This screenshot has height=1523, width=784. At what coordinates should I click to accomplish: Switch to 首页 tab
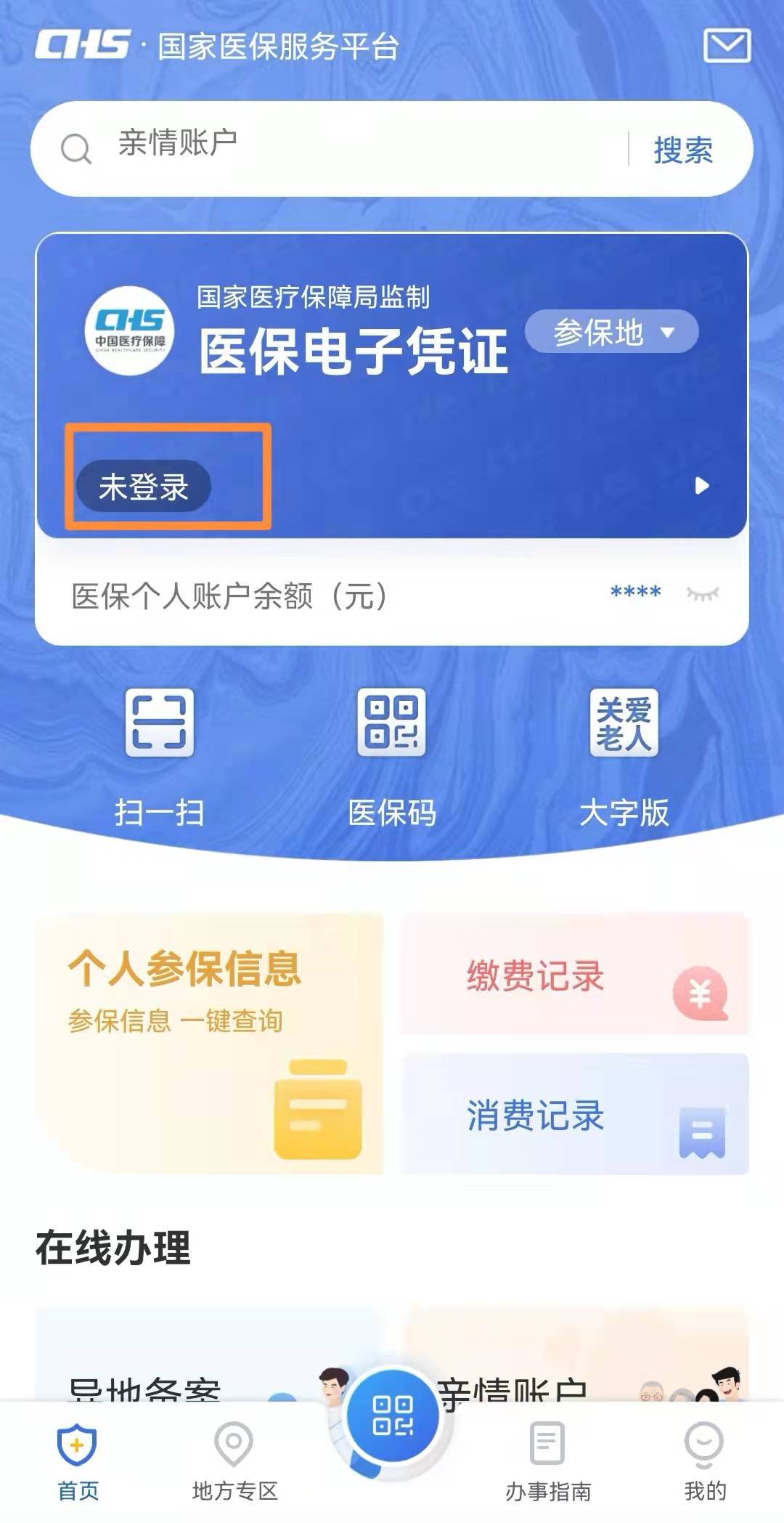(78, 1461)
